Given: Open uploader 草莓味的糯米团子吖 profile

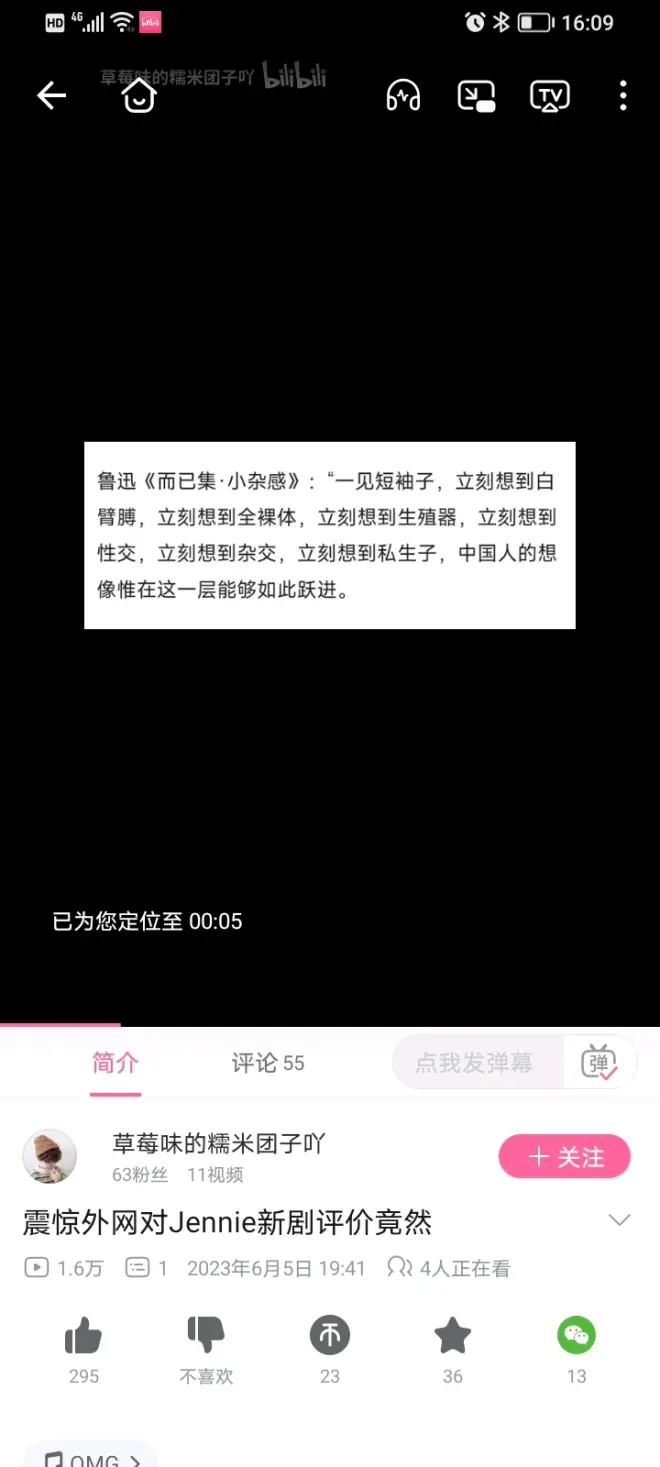Looking at the screenshot, I should point(218,1144).
